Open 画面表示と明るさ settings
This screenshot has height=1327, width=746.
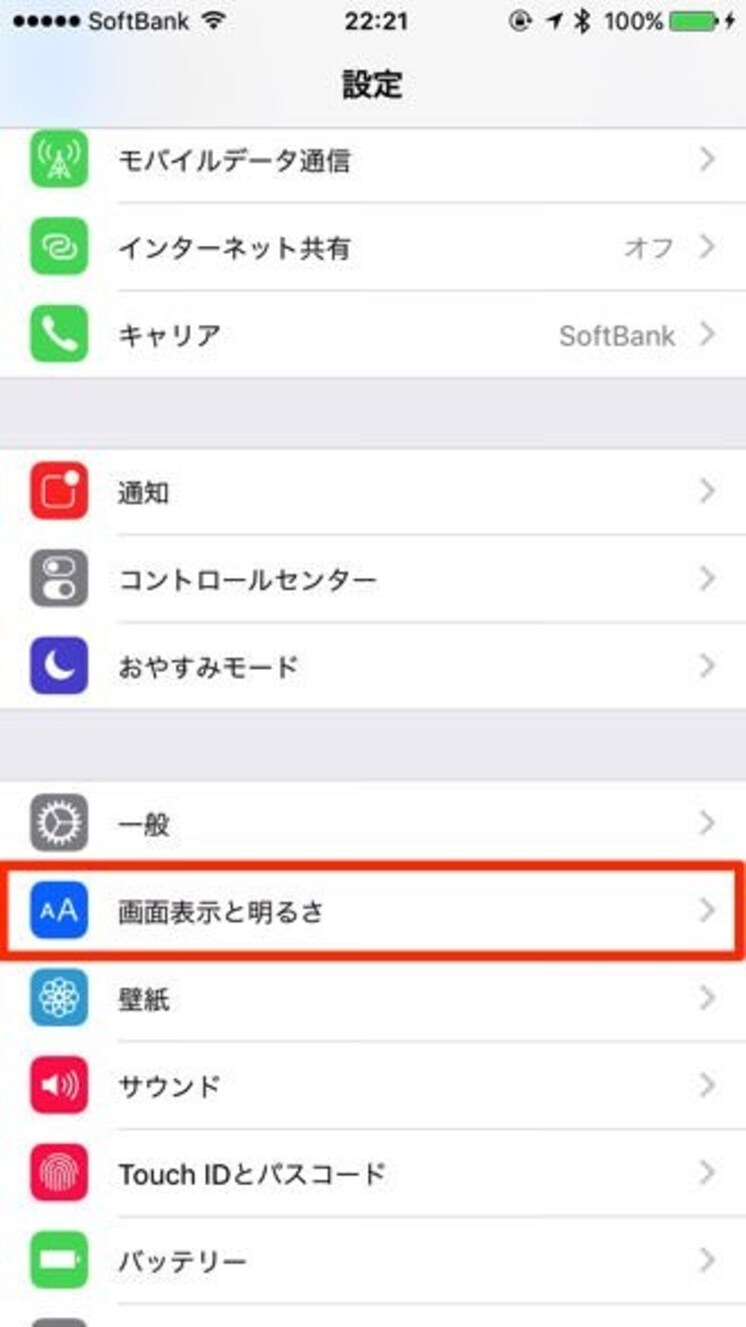coord(373,911)
